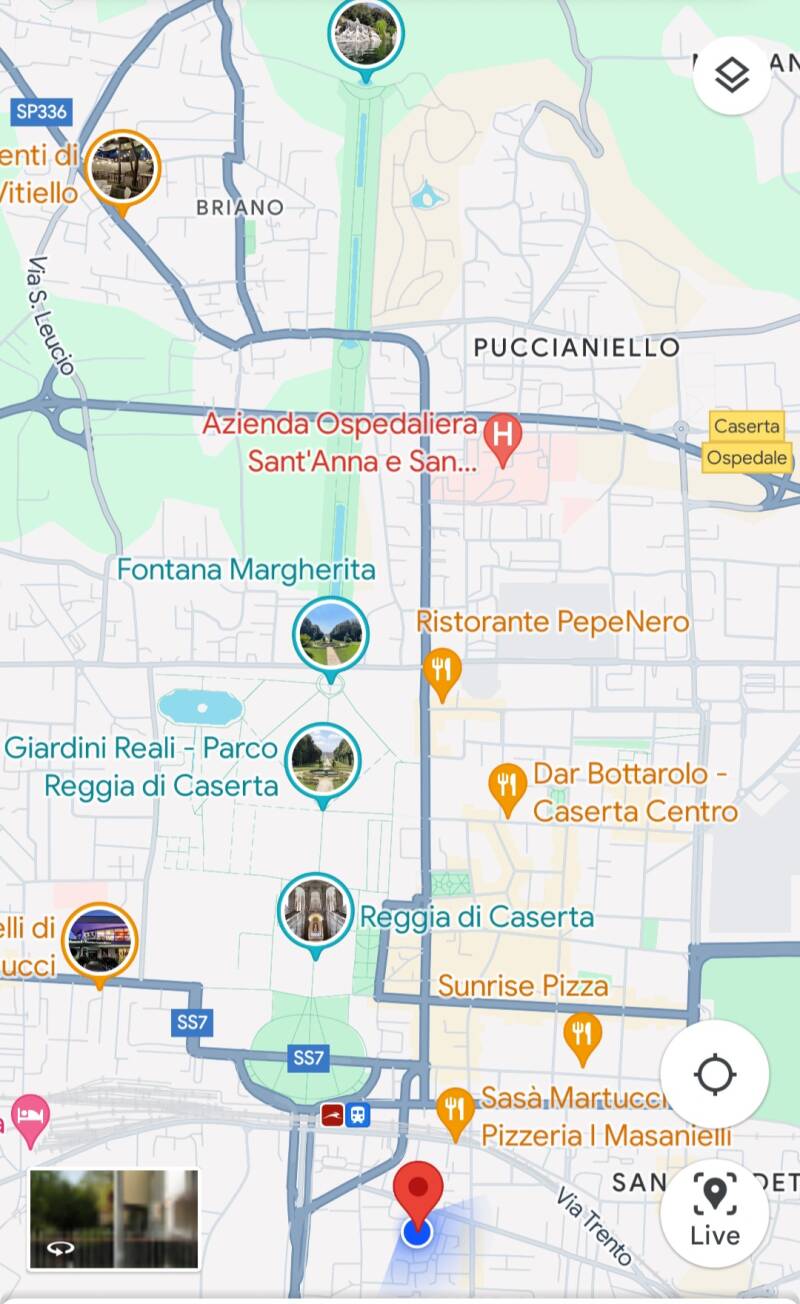This screenshot has width=800, height=1304.
Task: Open the Fontana Margherita place marker
Action: coord(331,634)
